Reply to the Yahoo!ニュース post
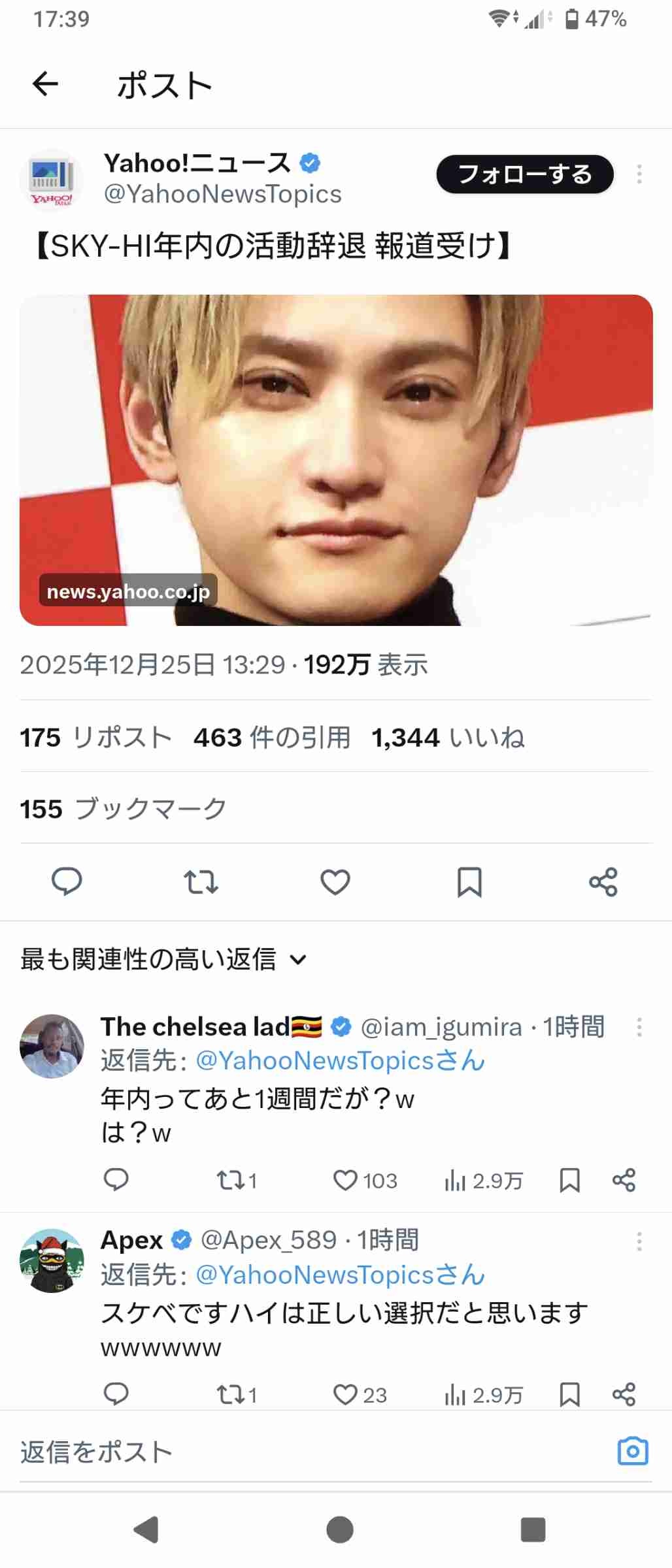Viewport: 672px width, 1568px height. point(67,881)
